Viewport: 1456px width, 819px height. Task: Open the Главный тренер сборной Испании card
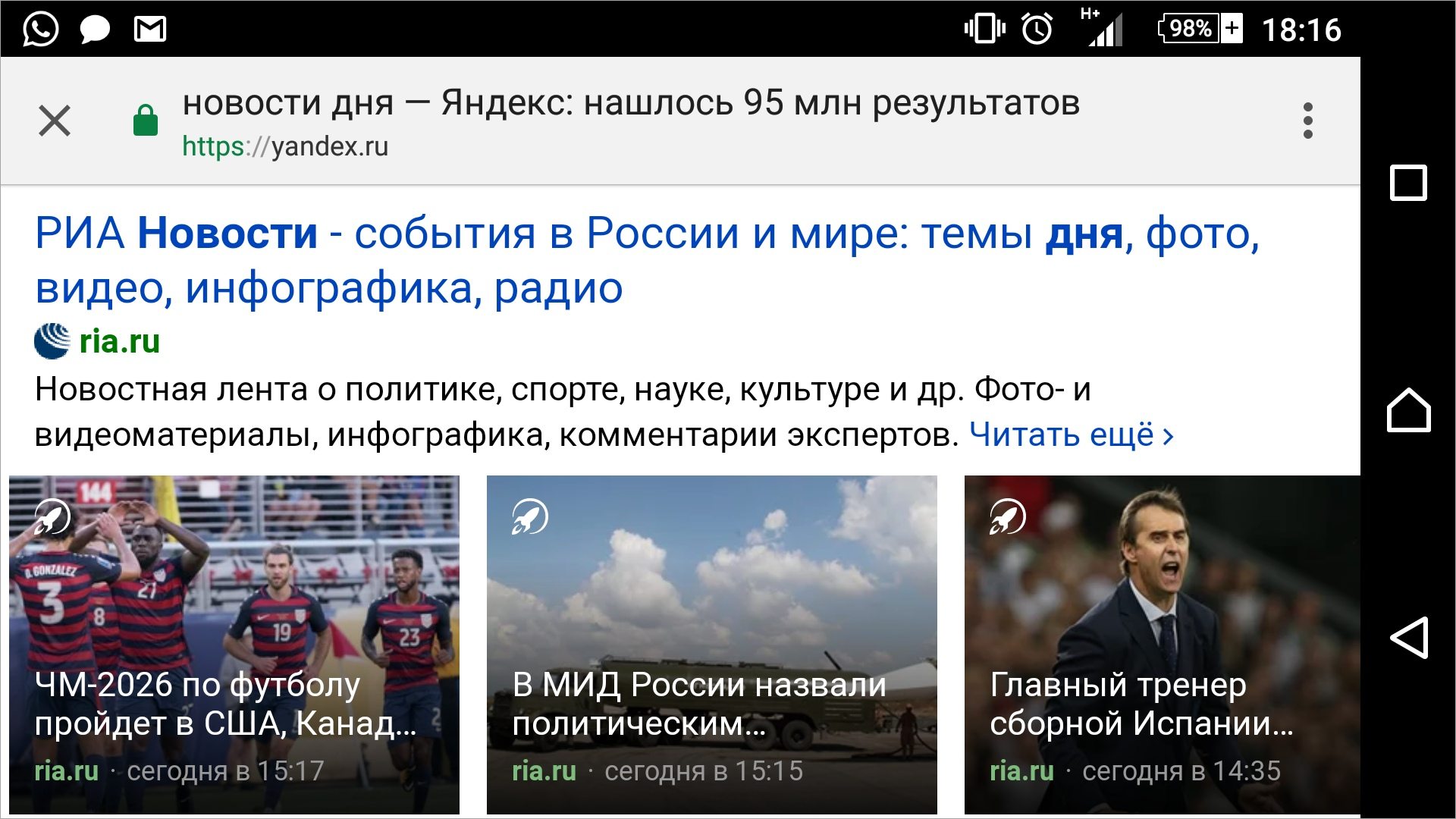[x=1162, y=645]
